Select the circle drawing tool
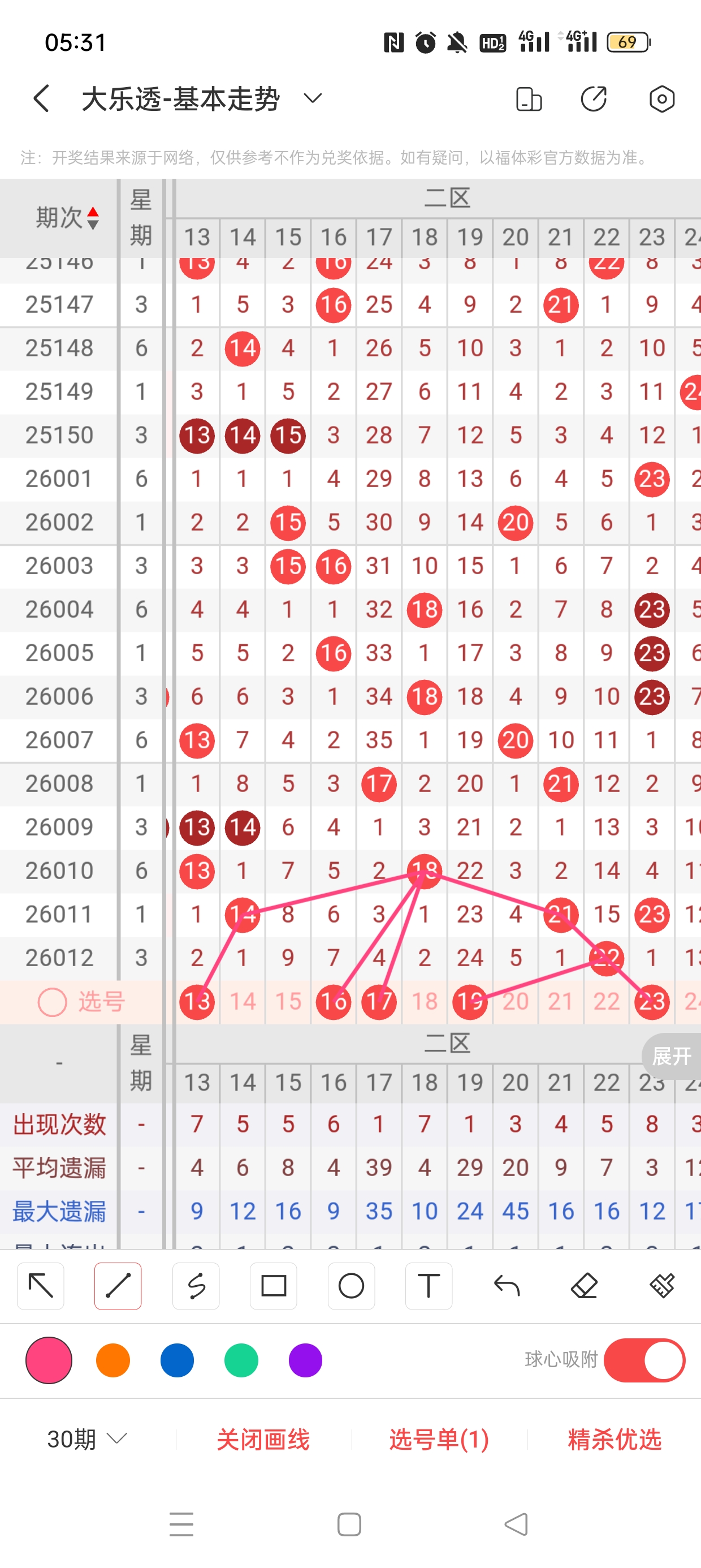The height and width of the screenshot is (1568, 701). tap(351, 1286)
